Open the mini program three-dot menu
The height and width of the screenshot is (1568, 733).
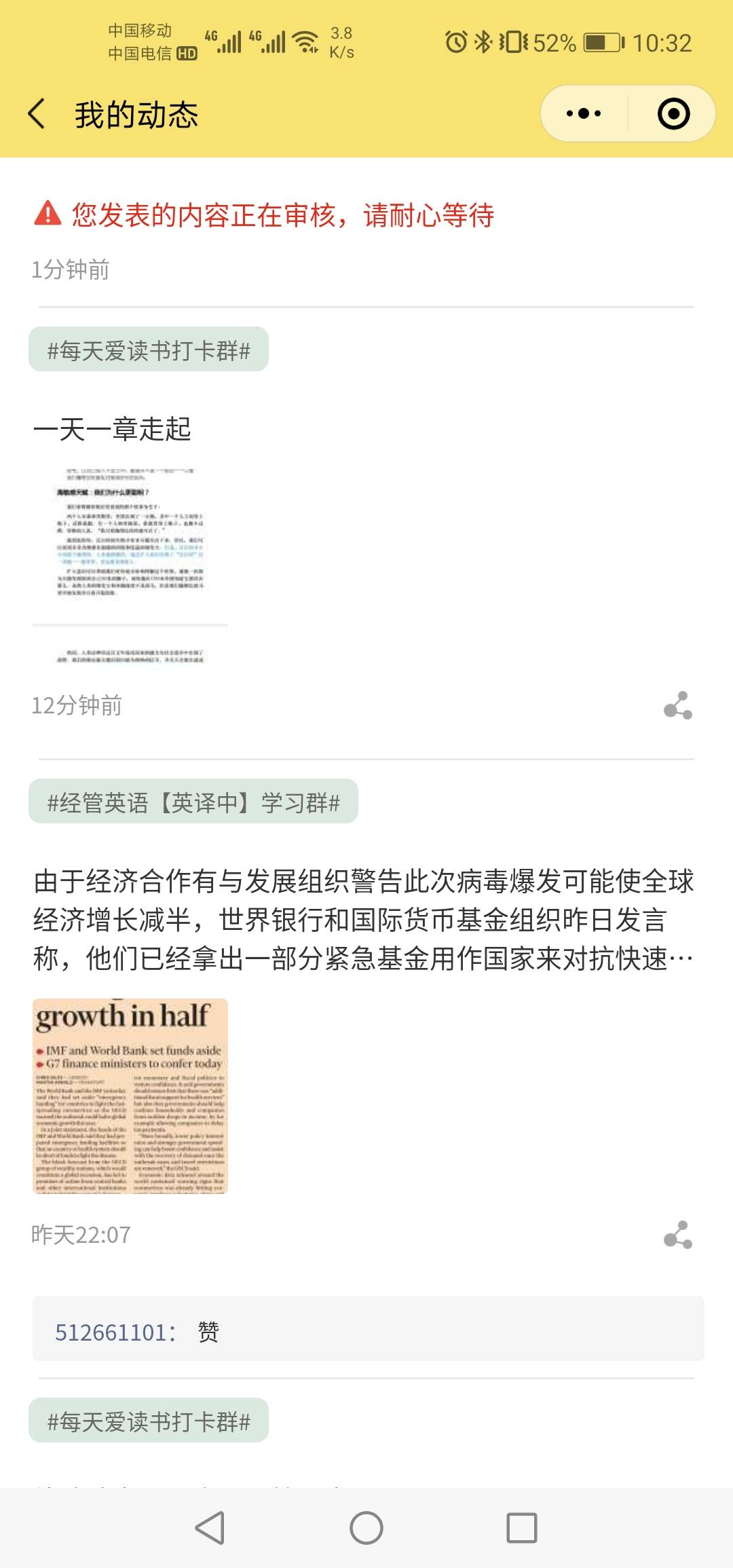pos(584,113)
